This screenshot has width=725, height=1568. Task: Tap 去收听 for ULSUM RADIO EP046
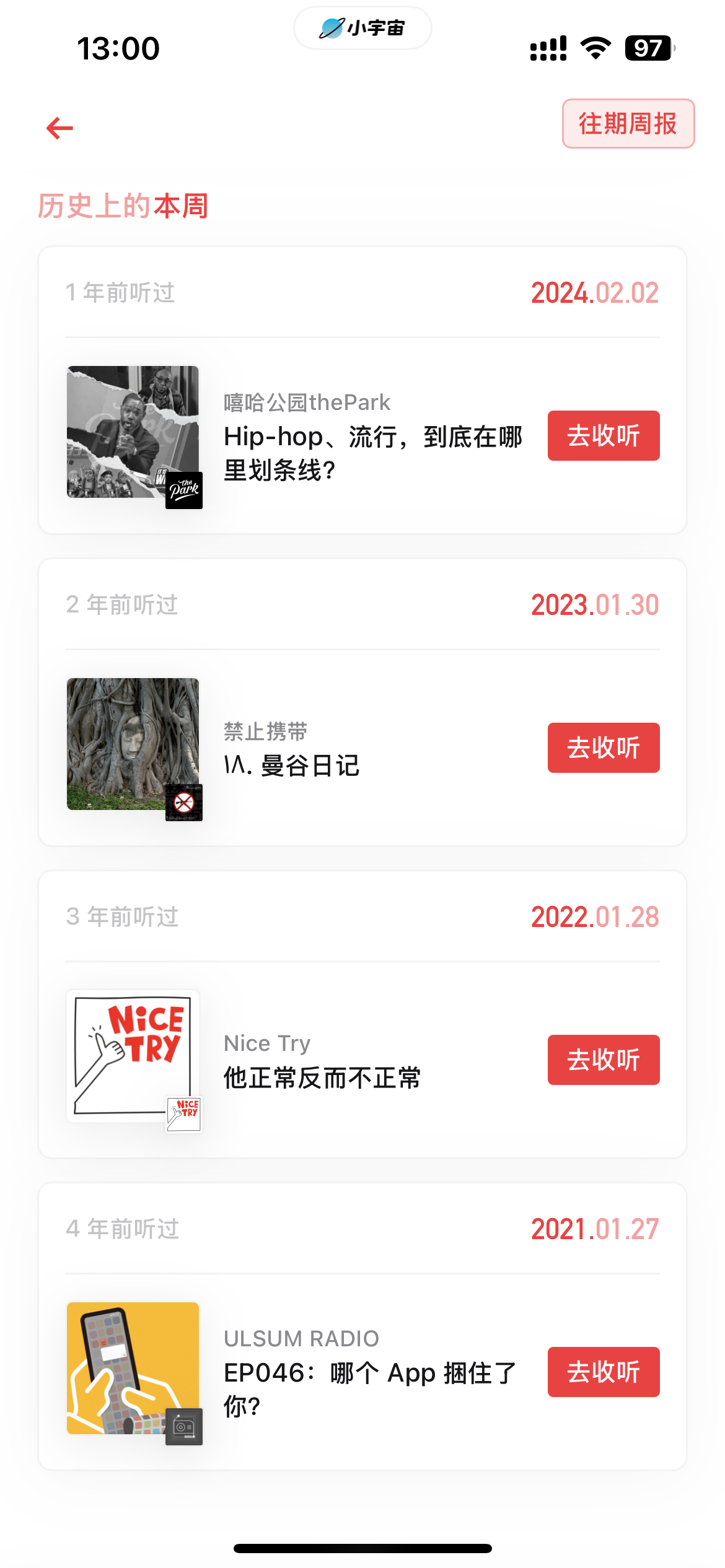point(603,1372)
